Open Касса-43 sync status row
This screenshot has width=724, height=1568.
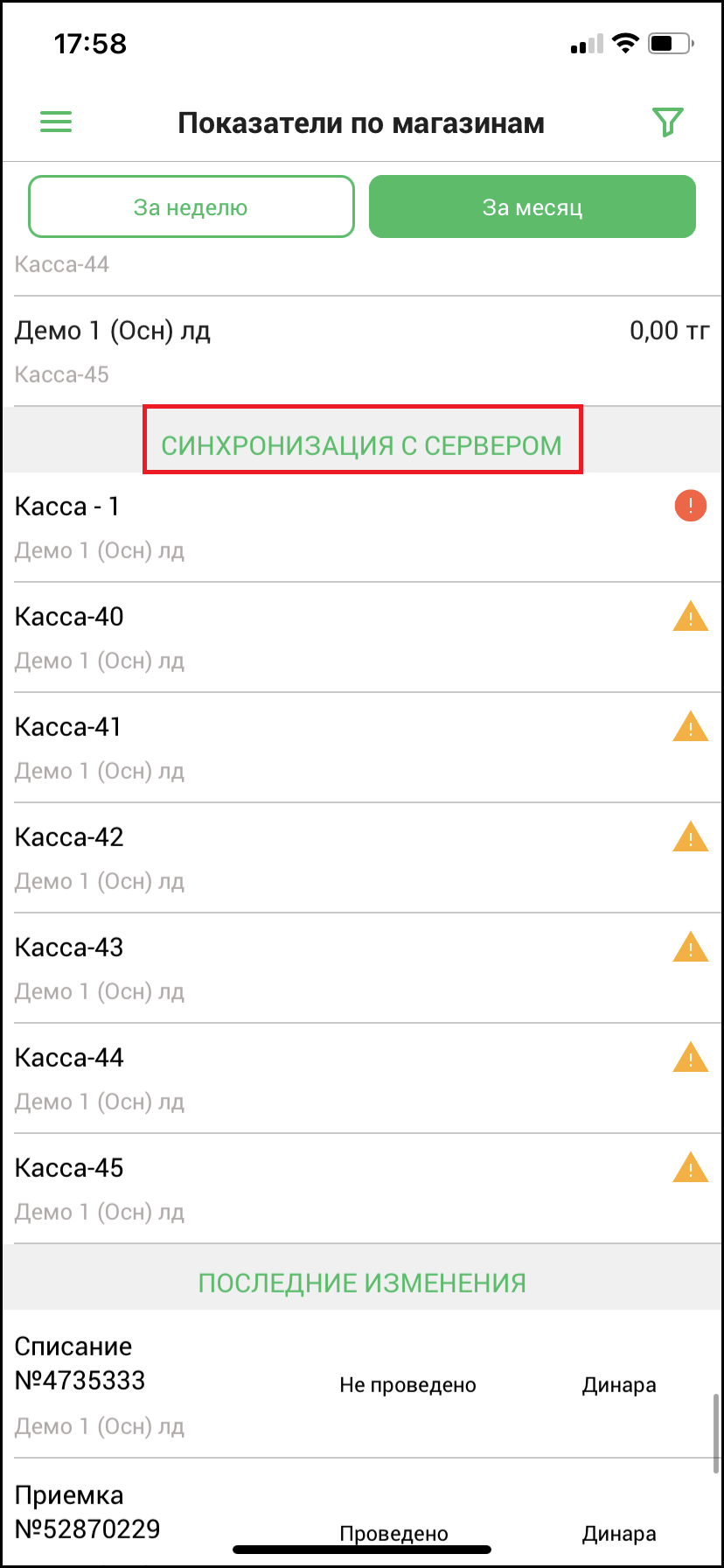pos(362,969)
